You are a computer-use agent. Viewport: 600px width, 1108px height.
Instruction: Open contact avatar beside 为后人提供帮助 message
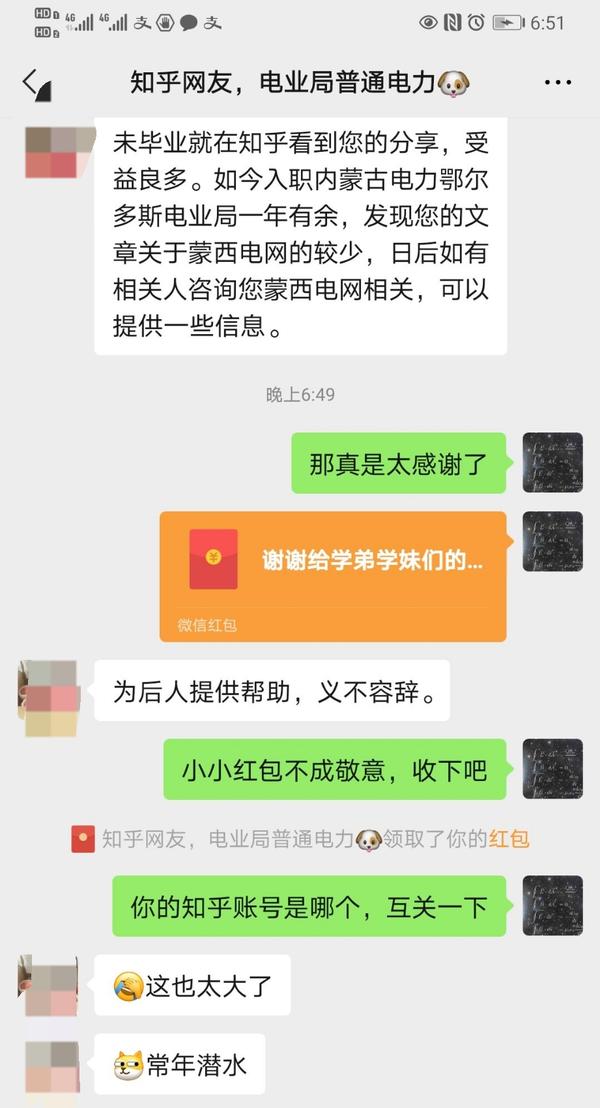pos(49,690)
